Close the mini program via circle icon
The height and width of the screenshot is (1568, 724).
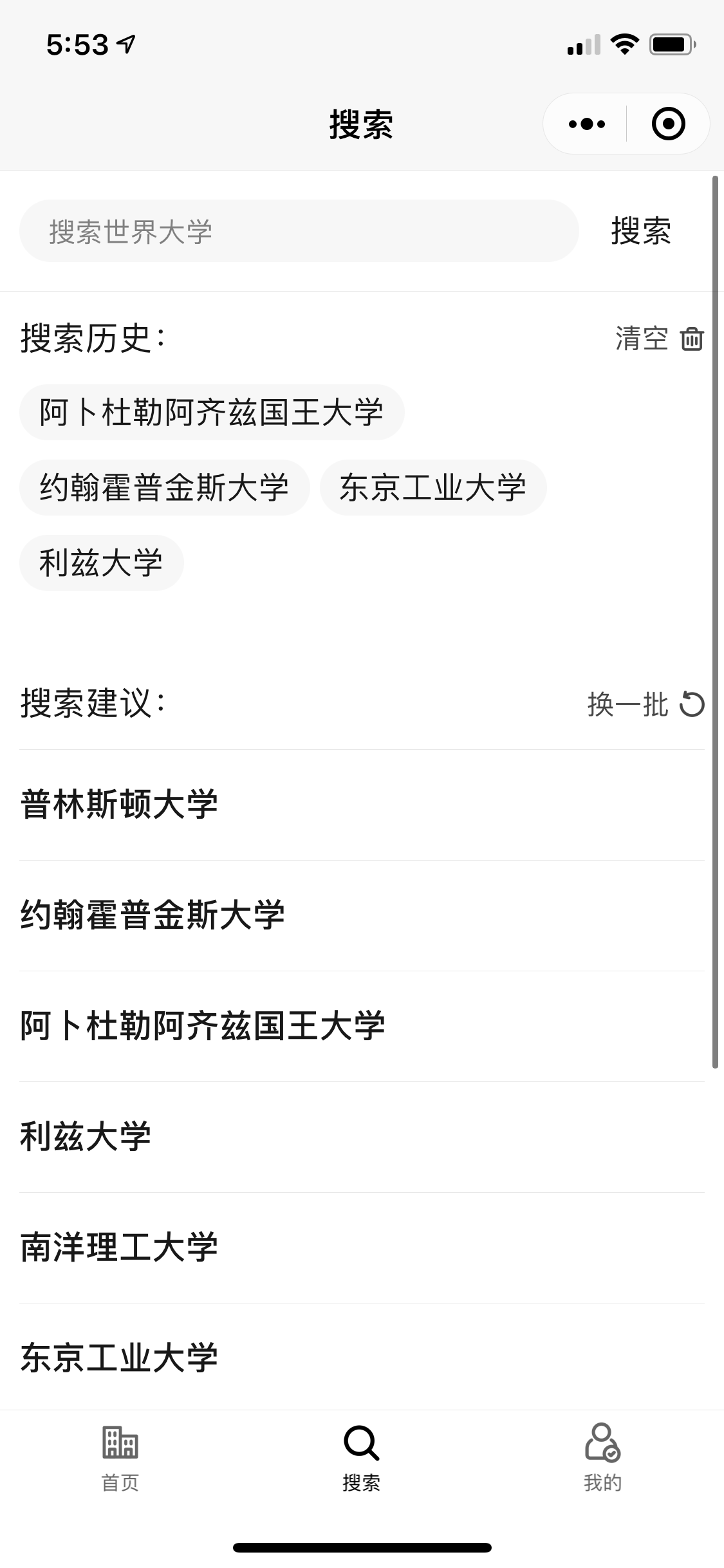[668, 124]
